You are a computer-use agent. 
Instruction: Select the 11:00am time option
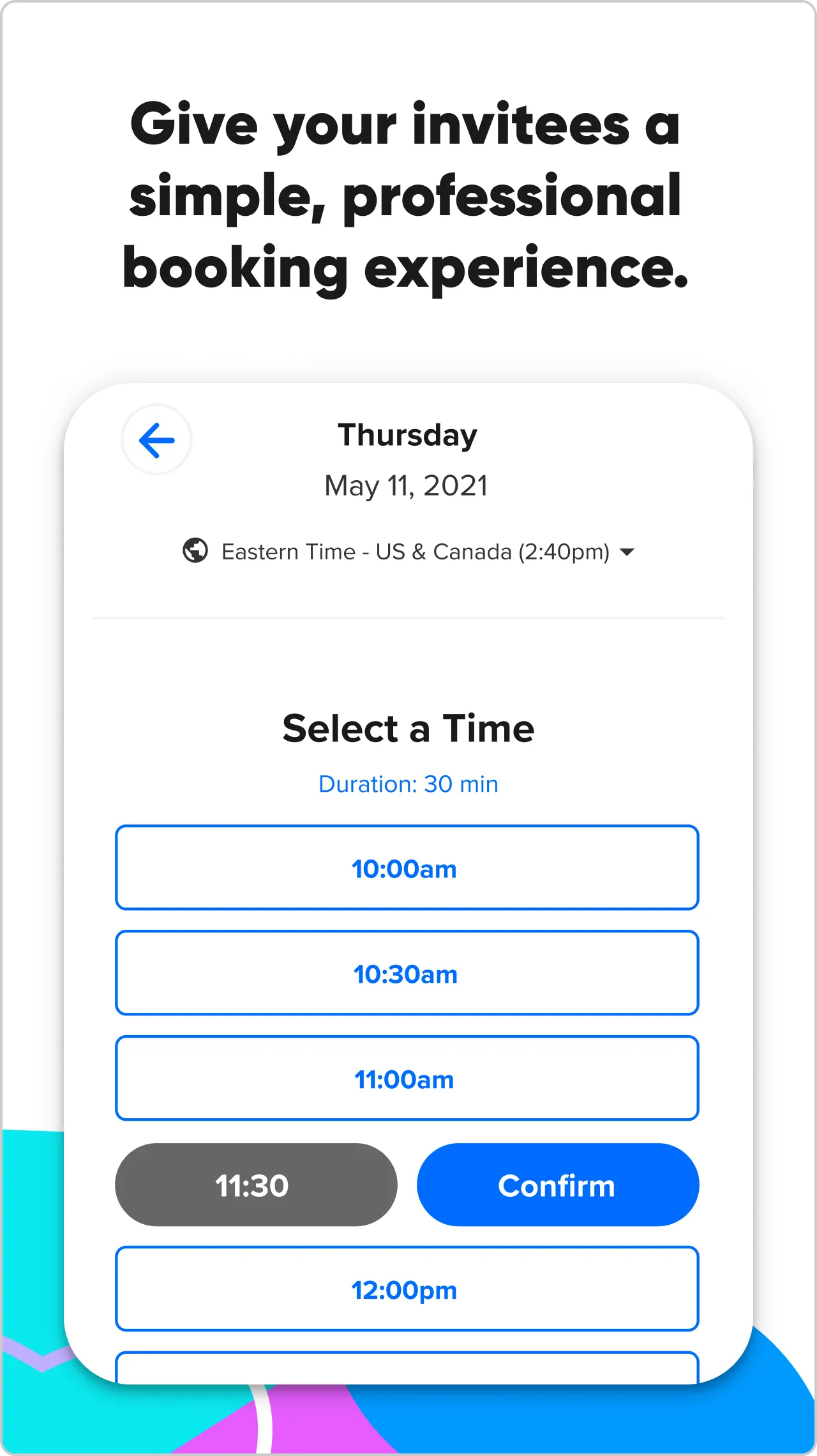[407, 1079]
